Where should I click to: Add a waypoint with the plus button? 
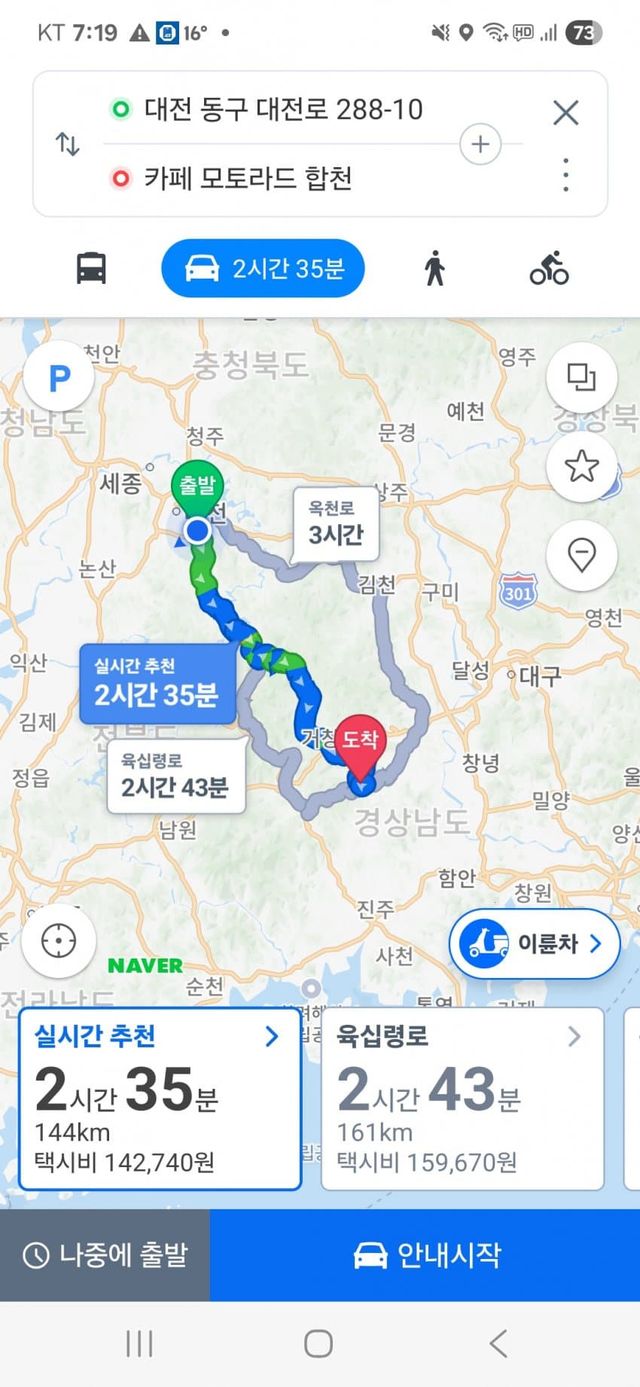coord(480,145)
